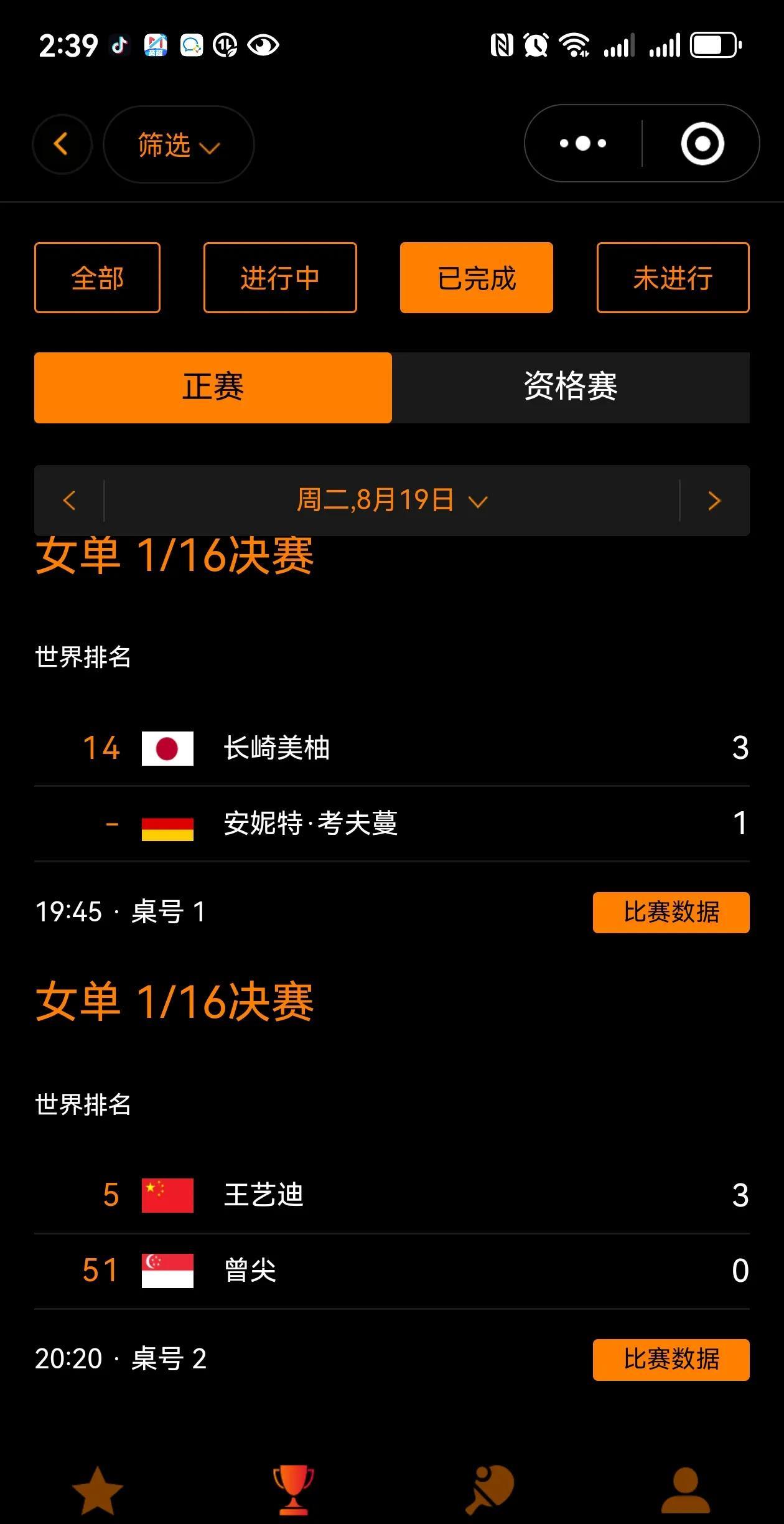Go back using the orange back arrow

click(62, 144)
